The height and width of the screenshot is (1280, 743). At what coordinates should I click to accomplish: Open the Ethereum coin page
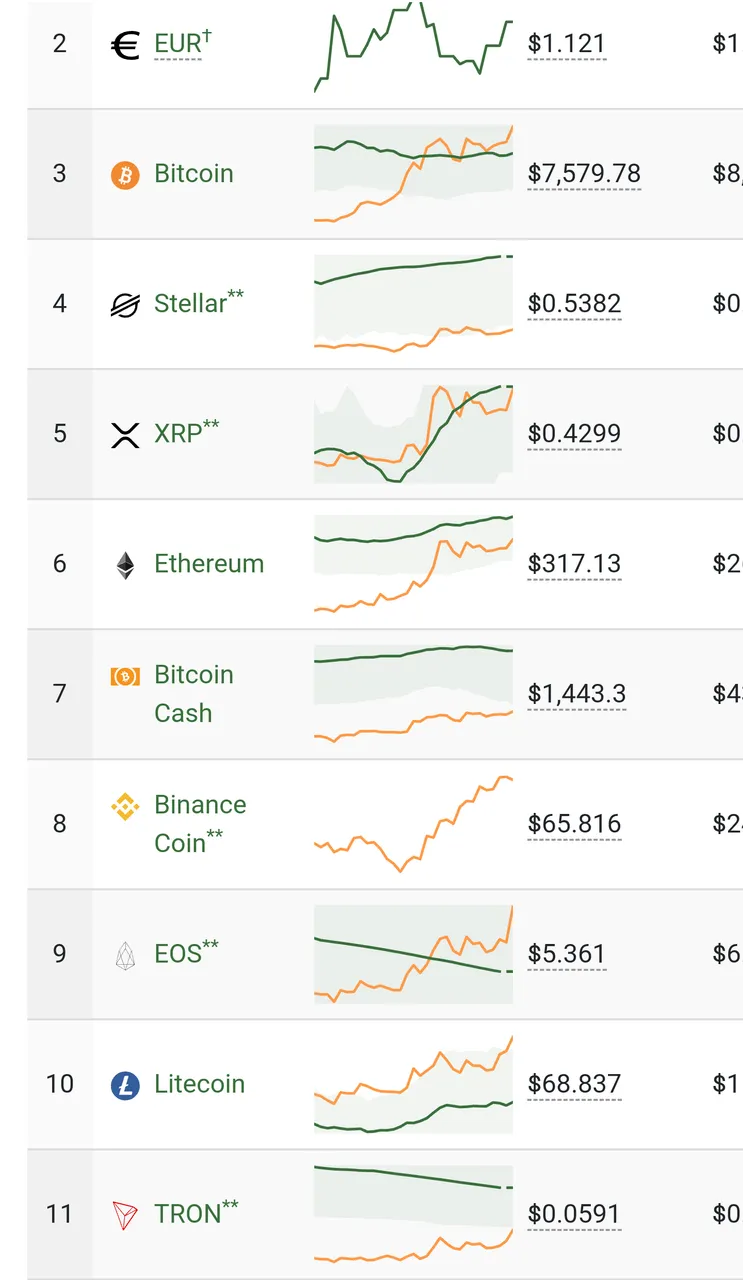coord(209,563)
